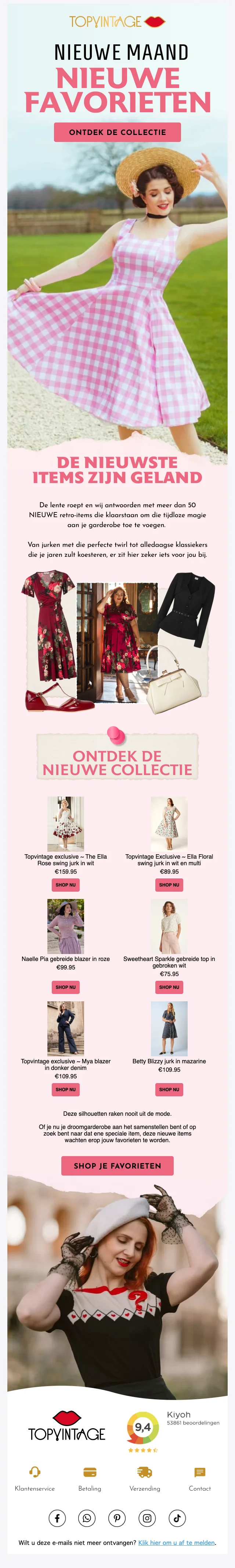This screenshot has height=1568, width=235.
Task: Tap the ONTDEK DE COLLECTIE button
Action: click(117, 132)
